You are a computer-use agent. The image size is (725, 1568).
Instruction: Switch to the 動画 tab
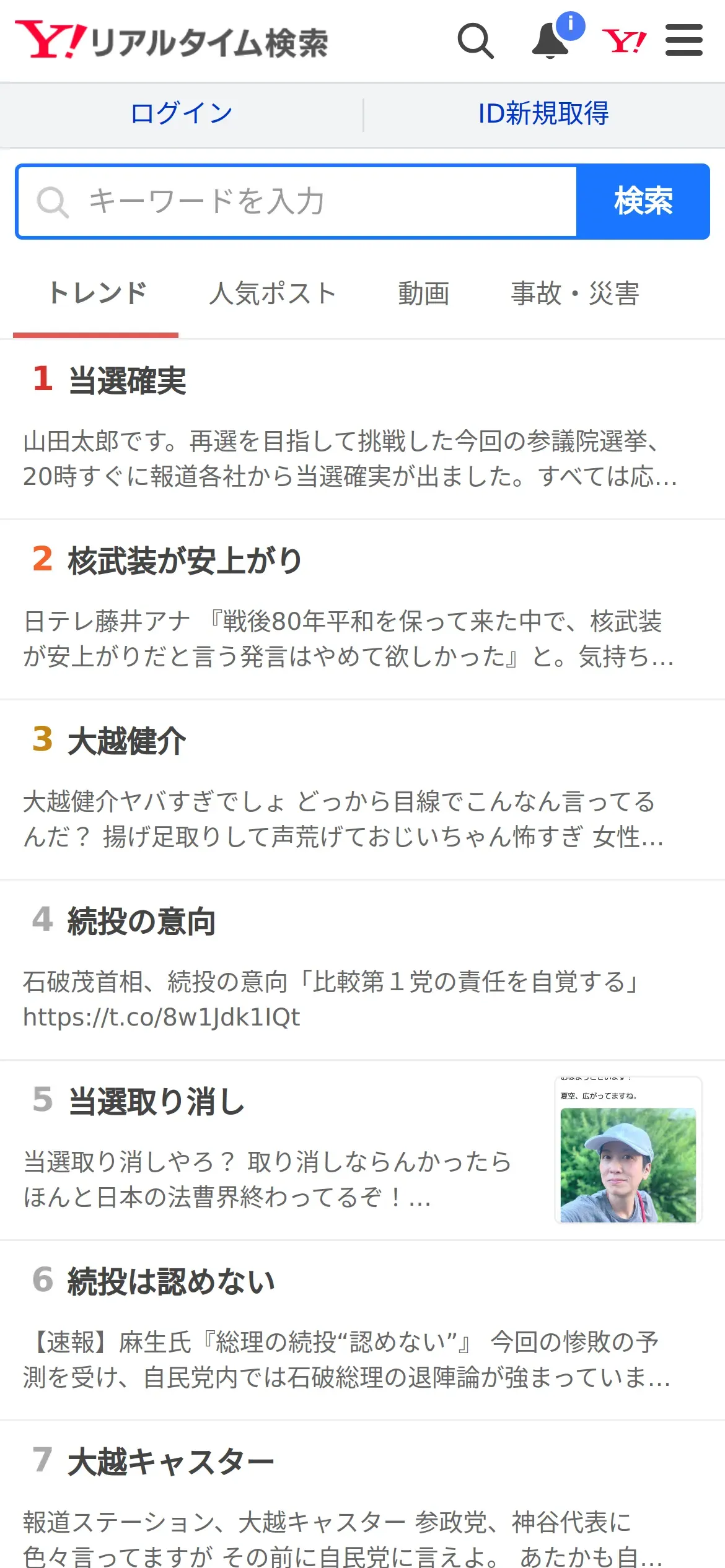coord(424,293)
